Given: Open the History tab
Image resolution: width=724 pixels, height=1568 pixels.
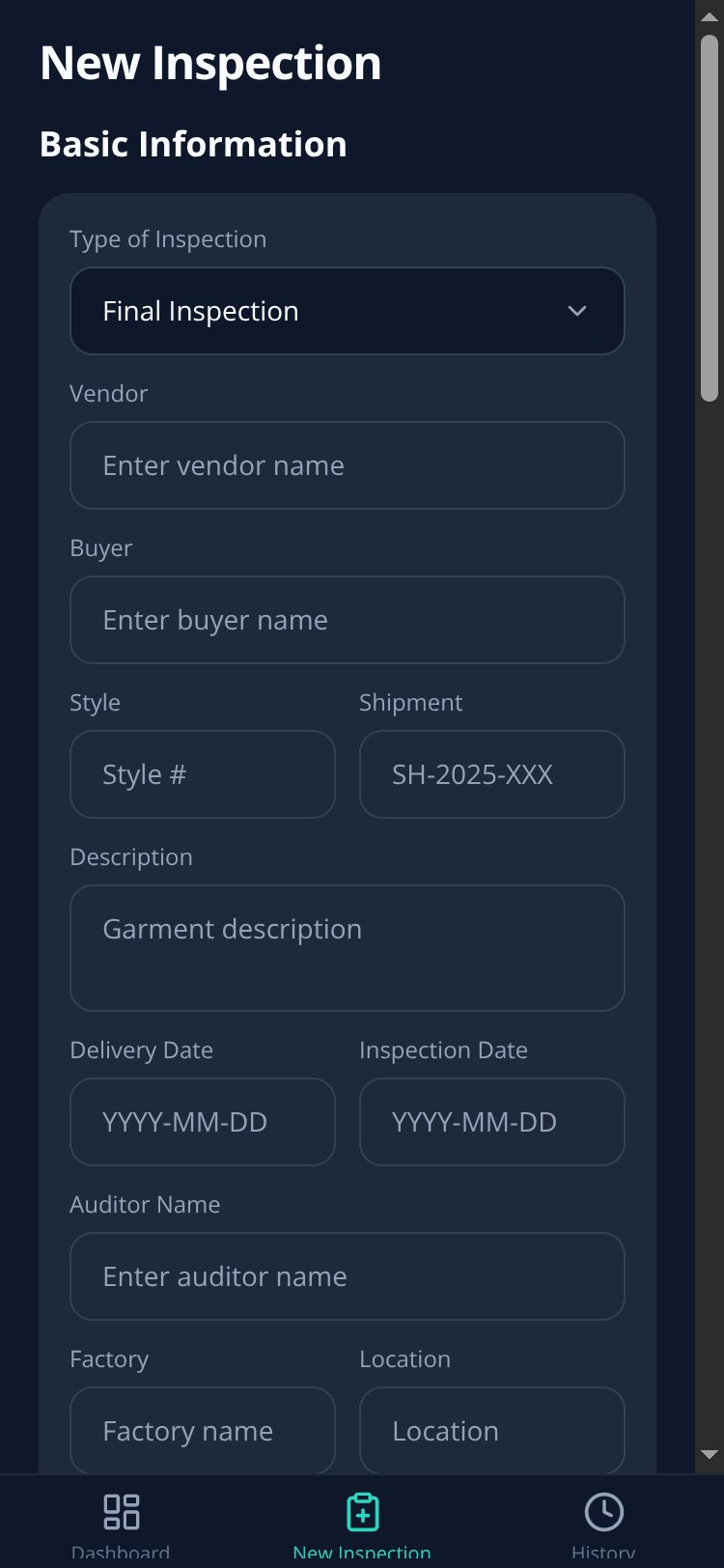Looking at the screenshot, I should point(603,1524).
